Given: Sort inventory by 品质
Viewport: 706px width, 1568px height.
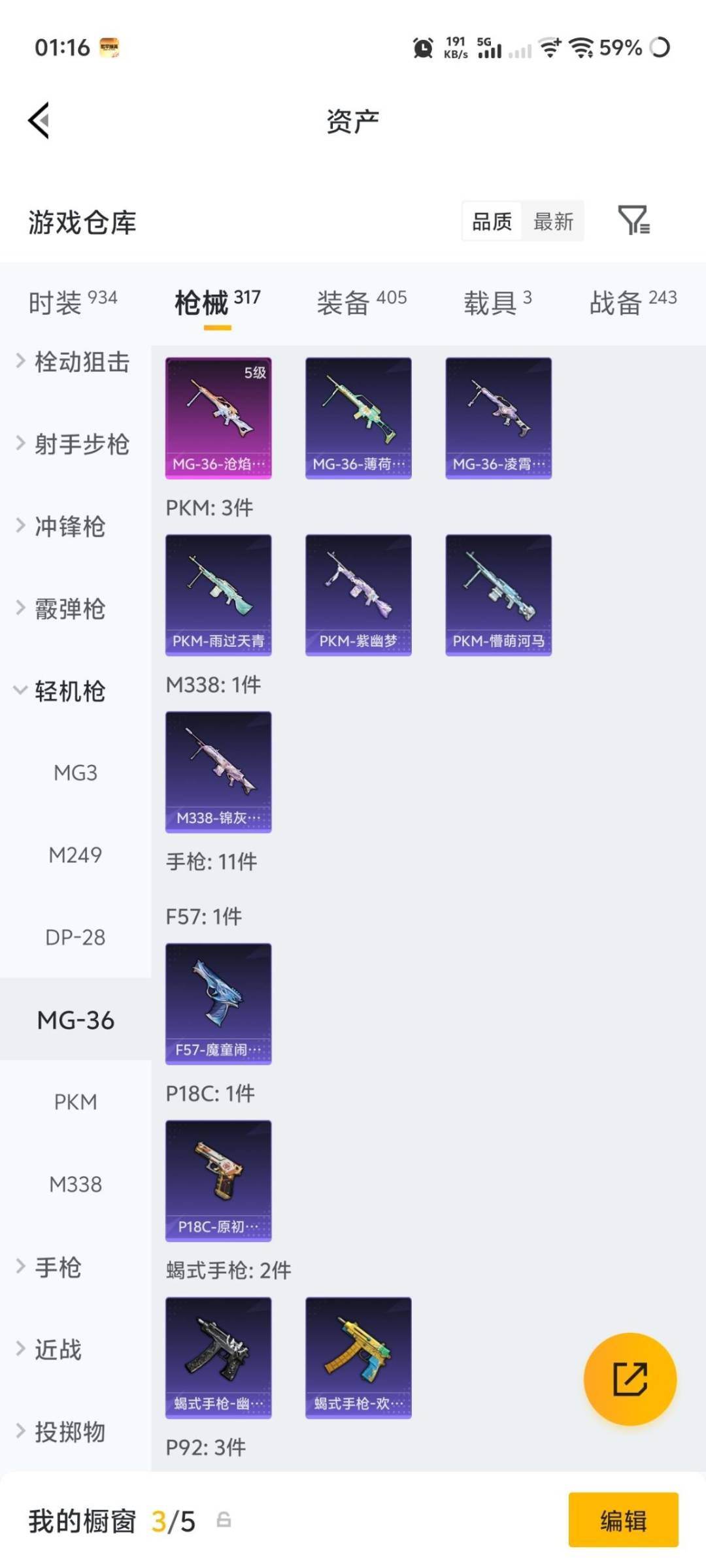Looking at the screenshot, I should 492,222.
